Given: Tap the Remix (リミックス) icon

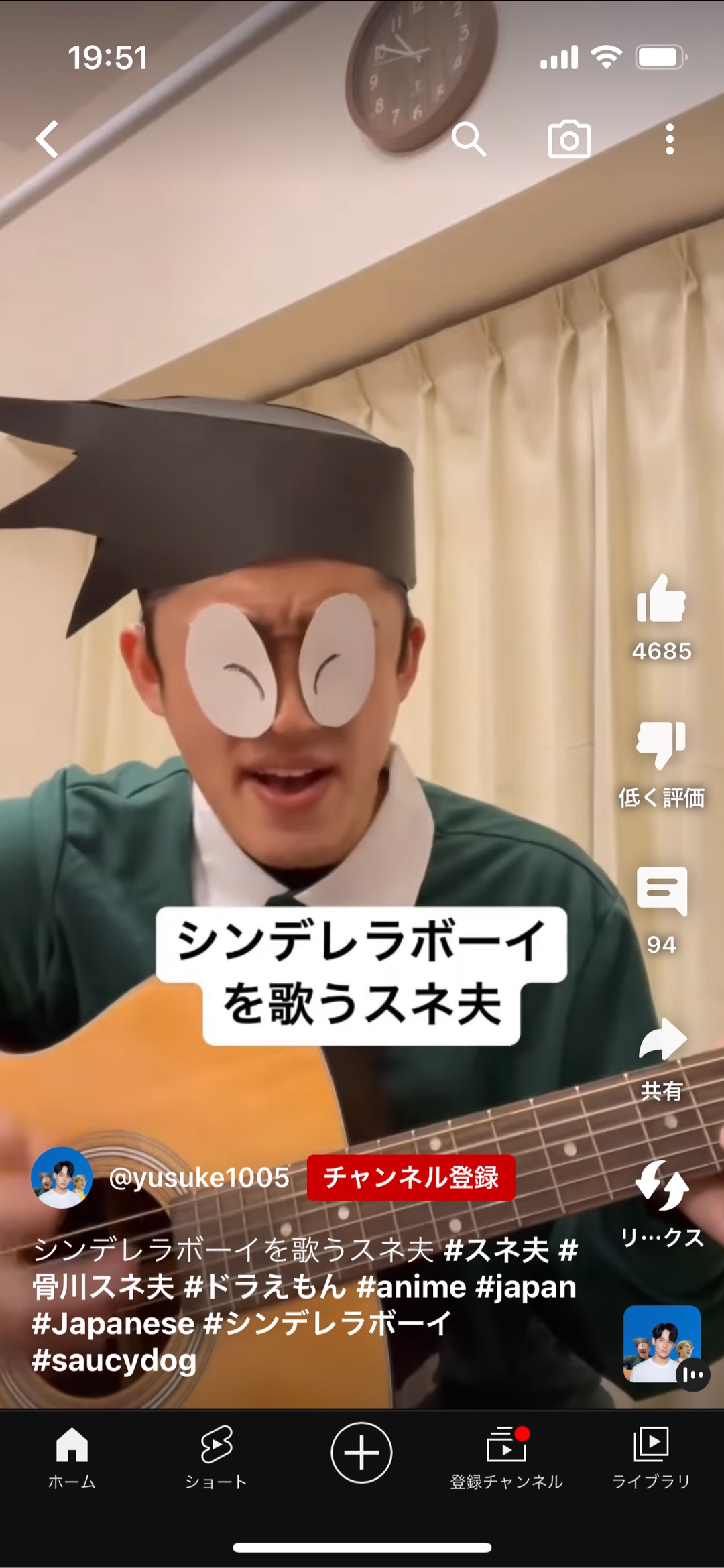Looking at the screenshot, I should click(x=661, y=1186).
